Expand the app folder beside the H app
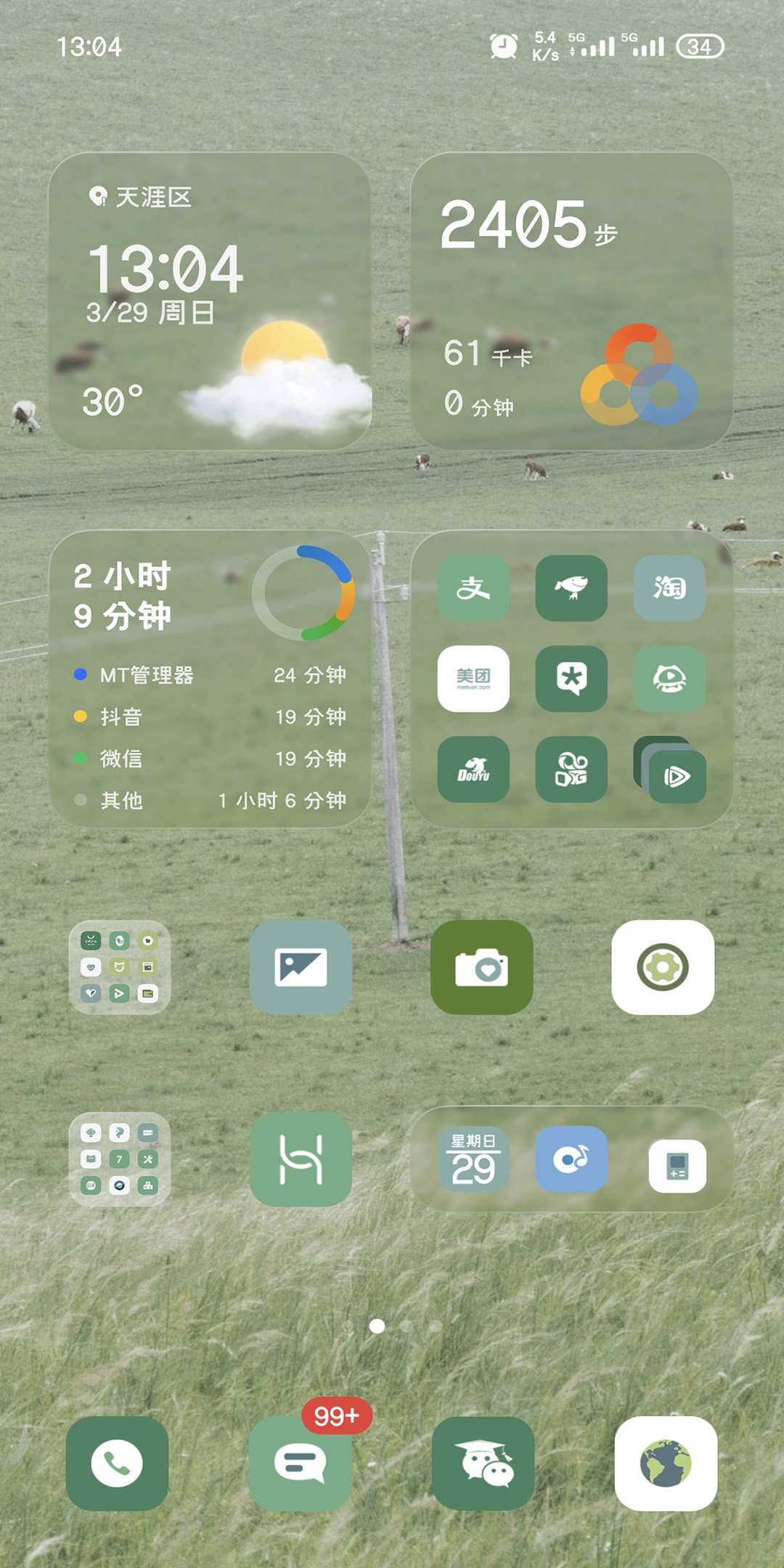 [120, 1159]
